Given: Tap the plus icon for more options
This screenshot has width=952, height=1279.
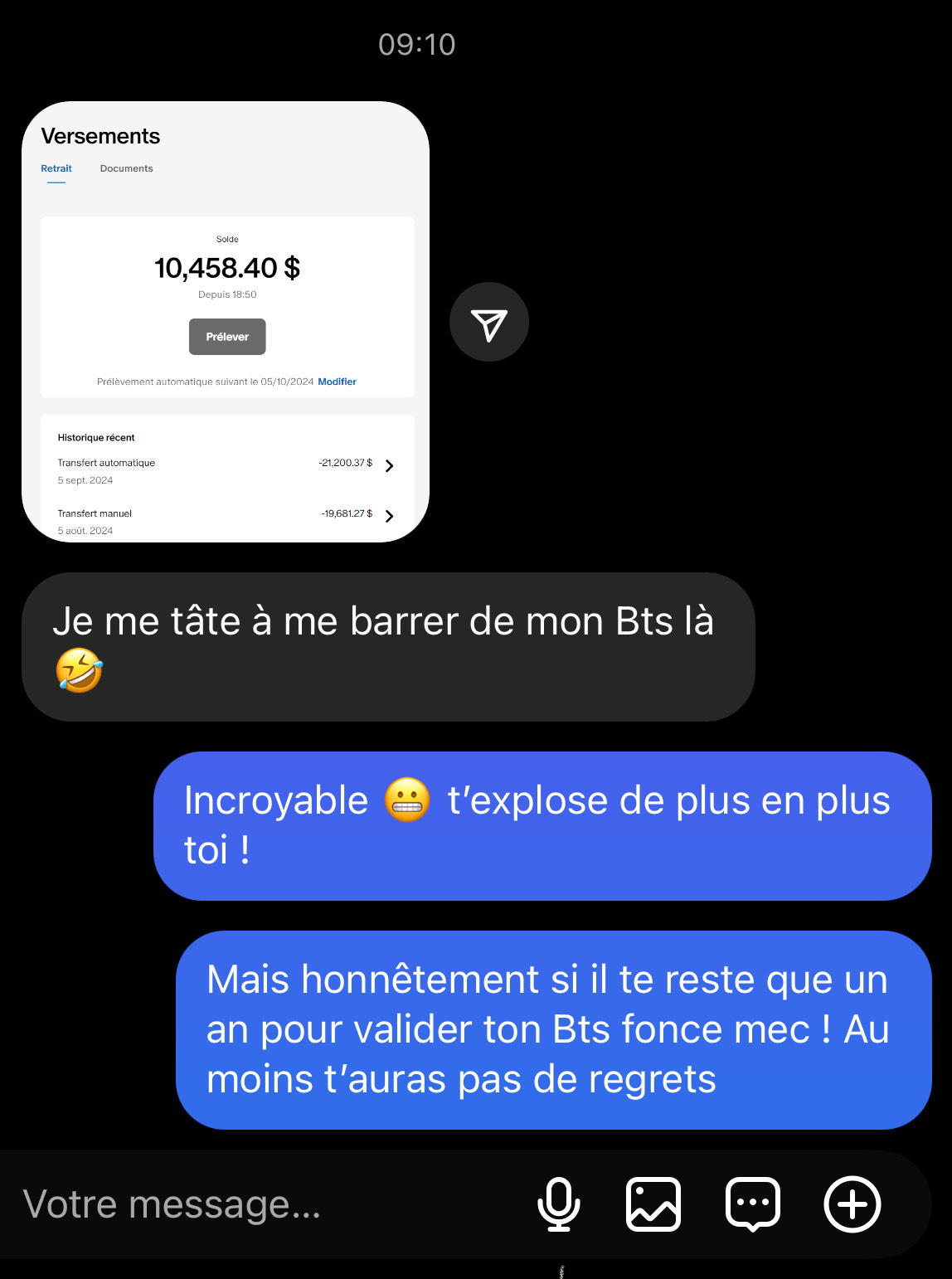Looking at the screenshot, I should (x=852, y=1204).
